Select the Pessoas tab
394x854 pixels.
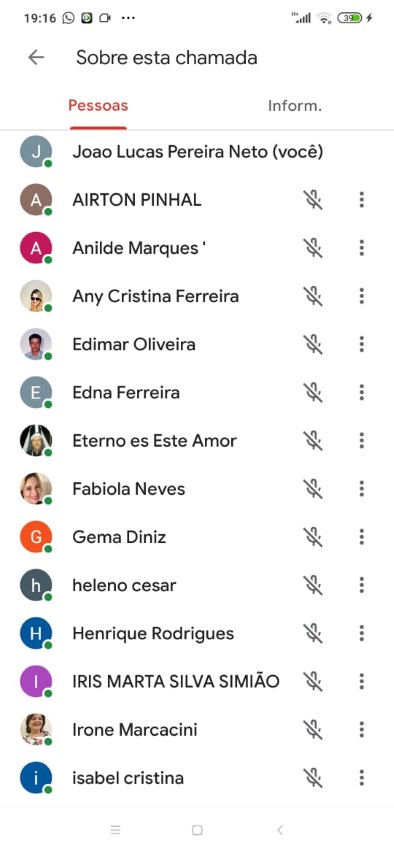[98, 105]
